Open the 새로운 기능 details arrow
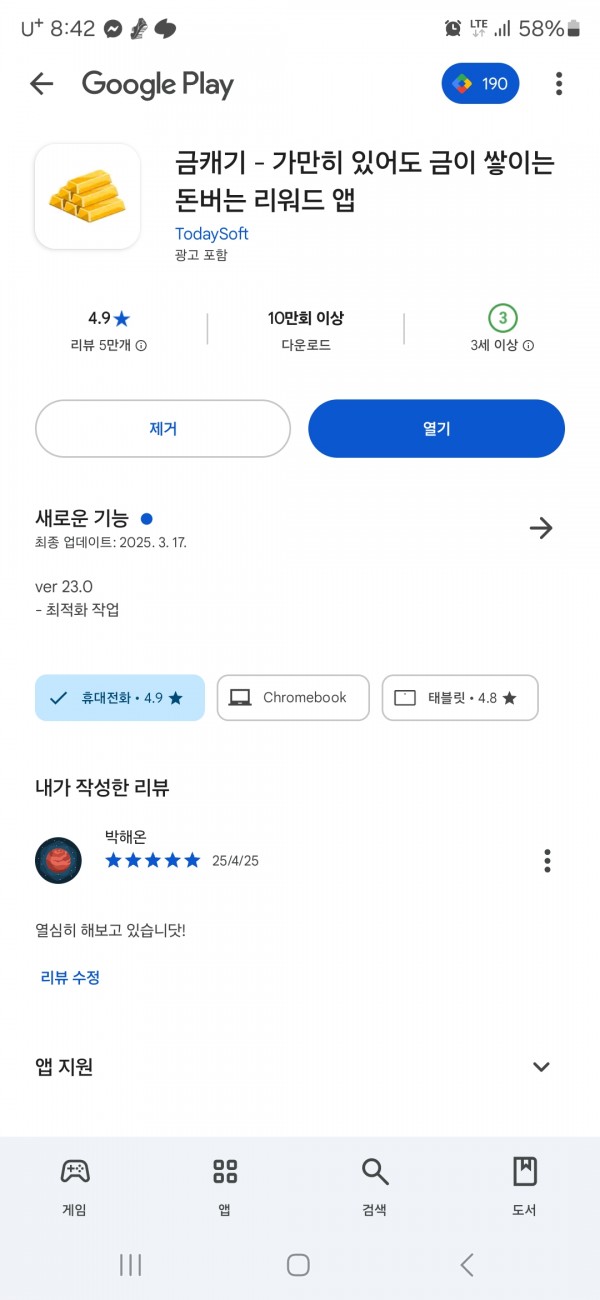Viewport: 600px width, 1300px height. coord(541,528)
